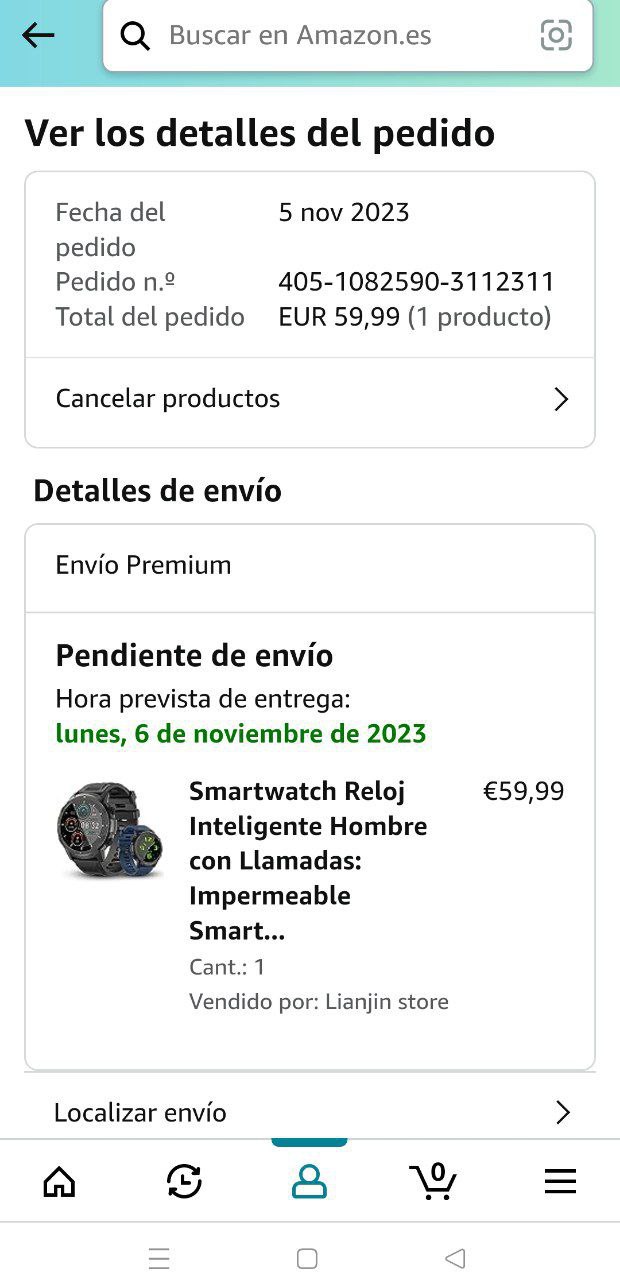The width and height of the screenshot is (620, 1280).
Task: Open the hamburger menu tab
Action: pyautogui.click(x=560, y=1182)
